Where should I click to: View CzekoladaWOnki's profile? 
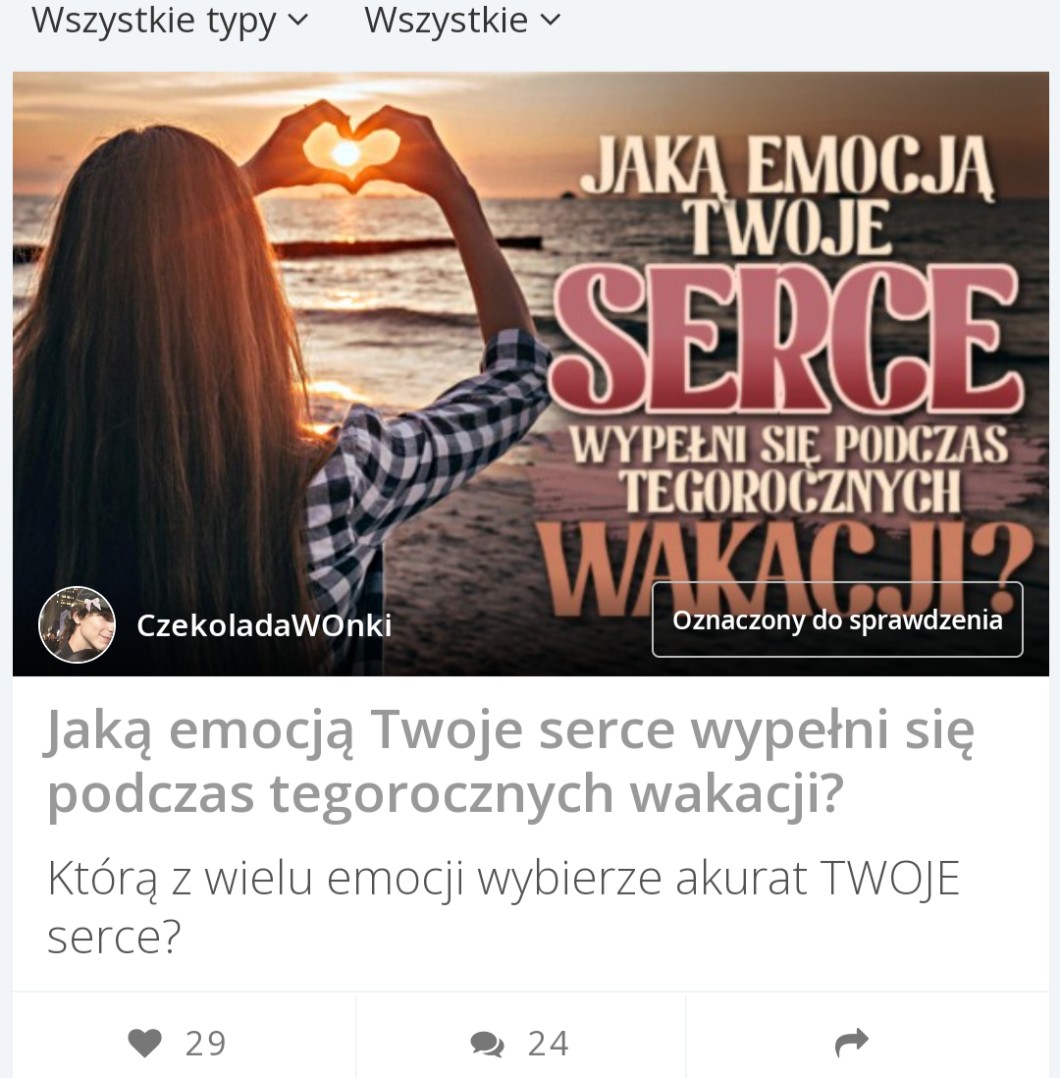(263, 626)
